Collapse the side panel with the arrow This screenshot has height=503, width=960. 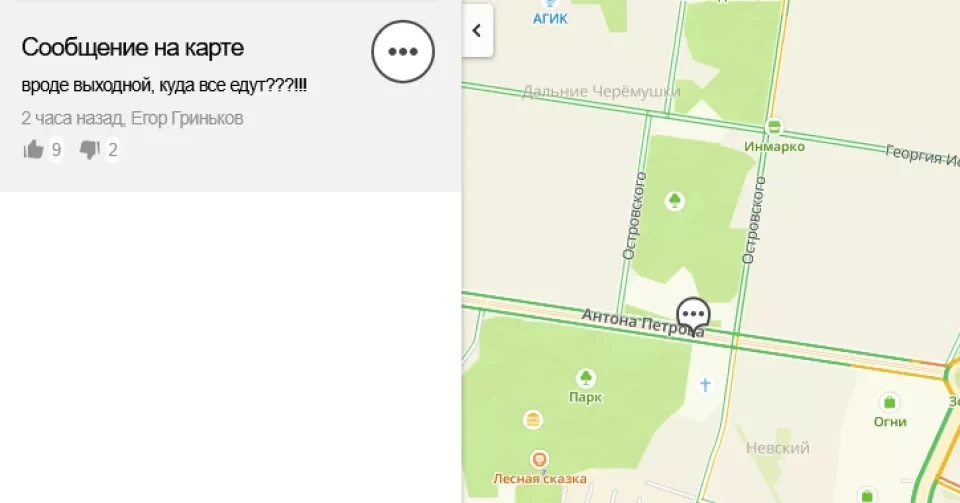click(477, 30)
